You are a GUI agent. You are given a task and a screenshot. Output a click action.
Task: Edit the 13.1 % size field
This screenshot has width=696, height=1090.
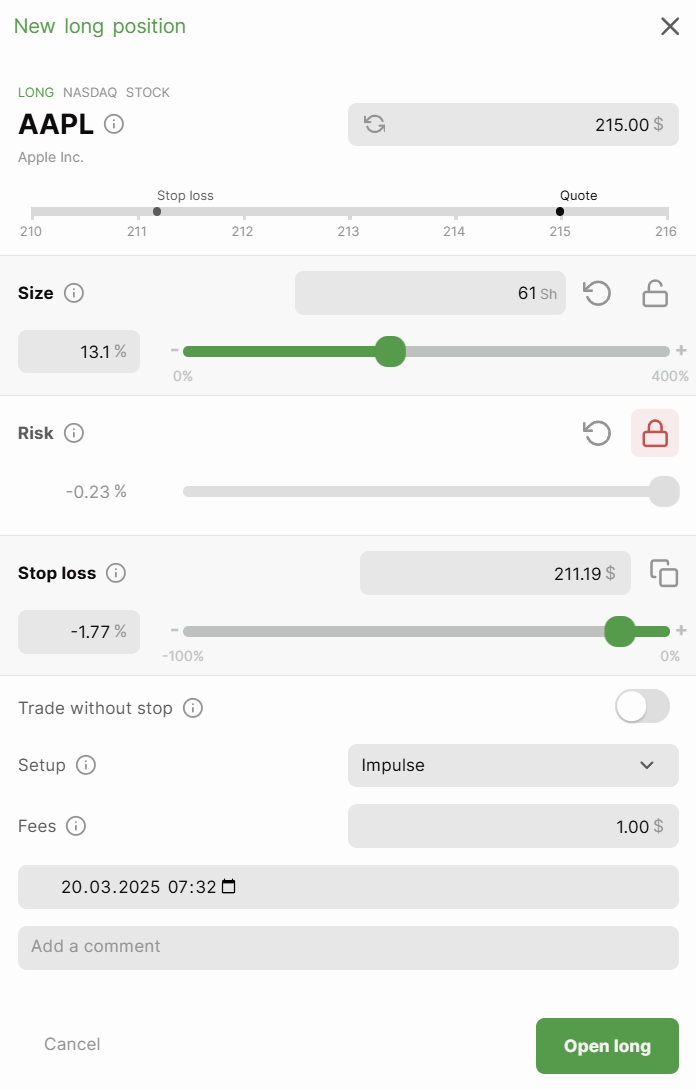coord(79,352)
